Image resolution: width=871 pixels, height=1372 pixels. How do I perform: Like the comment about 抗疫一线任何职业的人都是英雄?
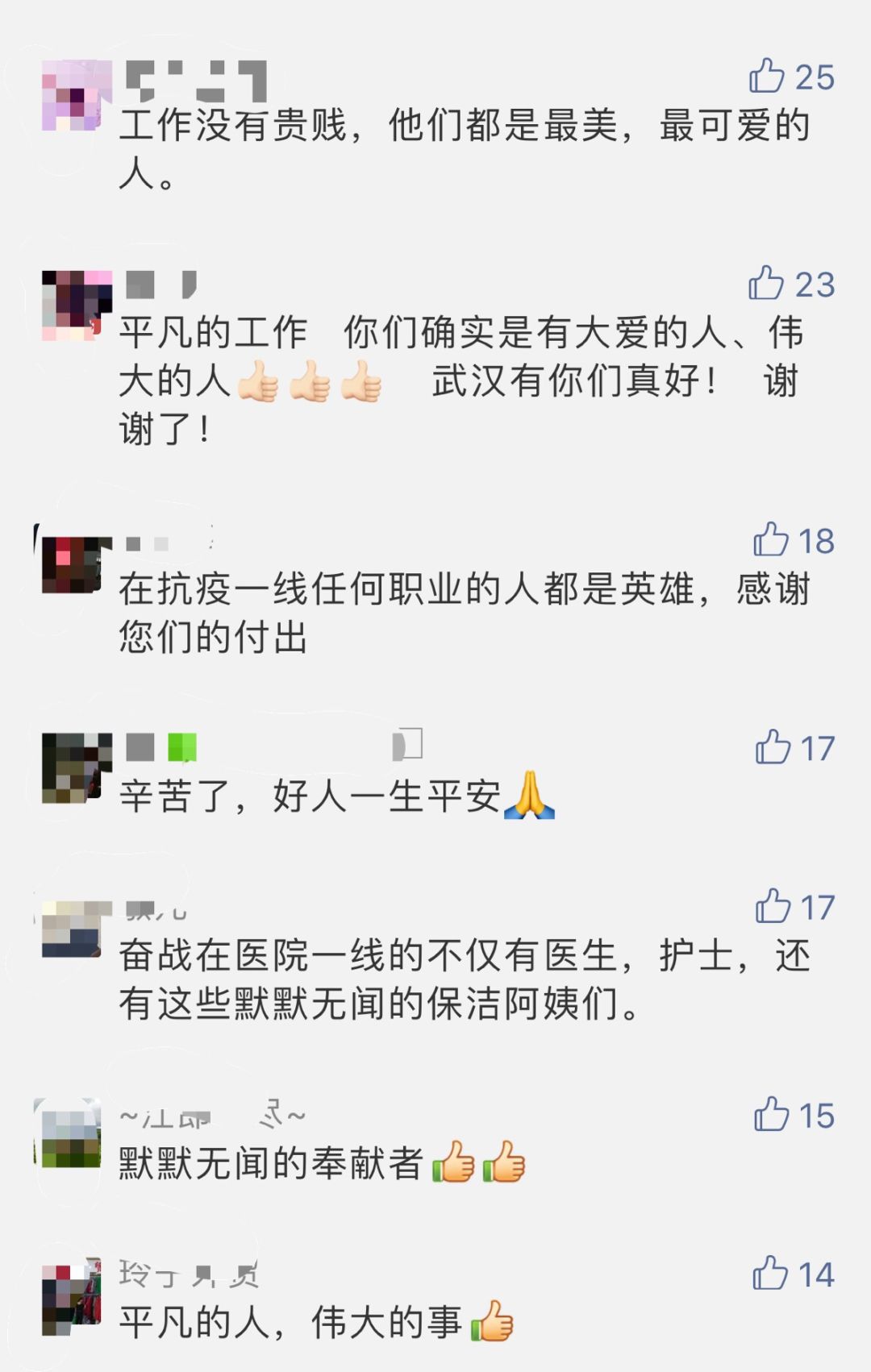pos(771,540)
